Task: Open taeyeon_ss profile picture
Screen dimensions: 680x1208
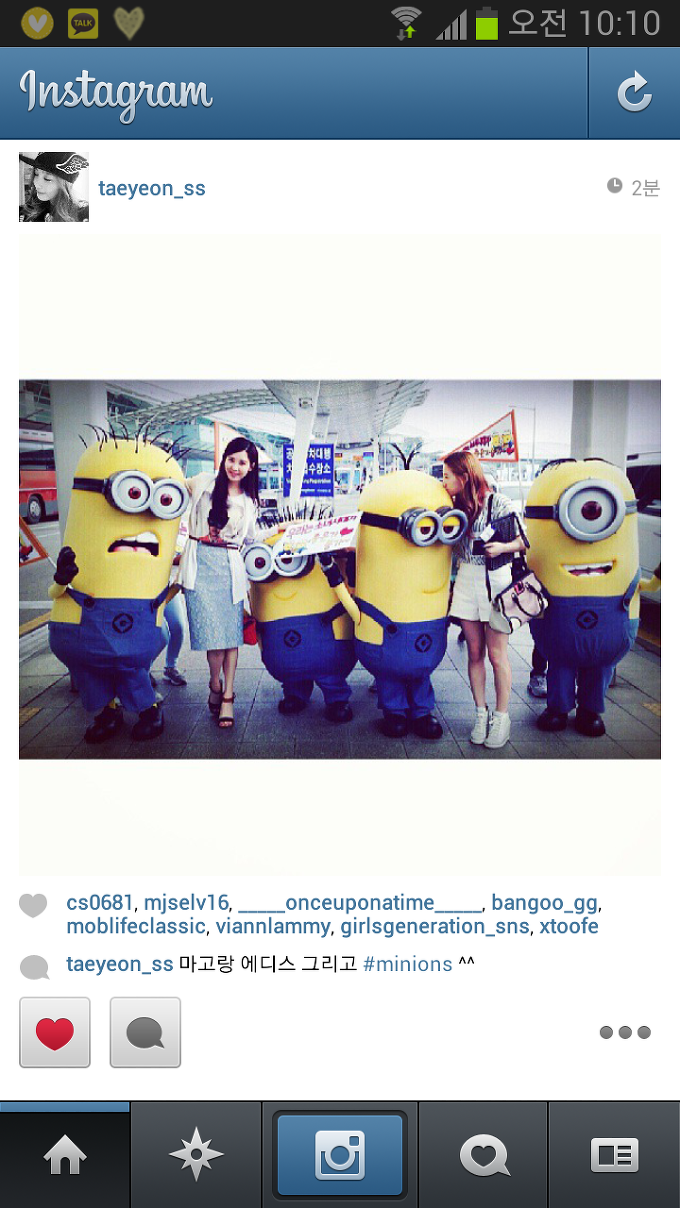Action: tap(54, 187)
